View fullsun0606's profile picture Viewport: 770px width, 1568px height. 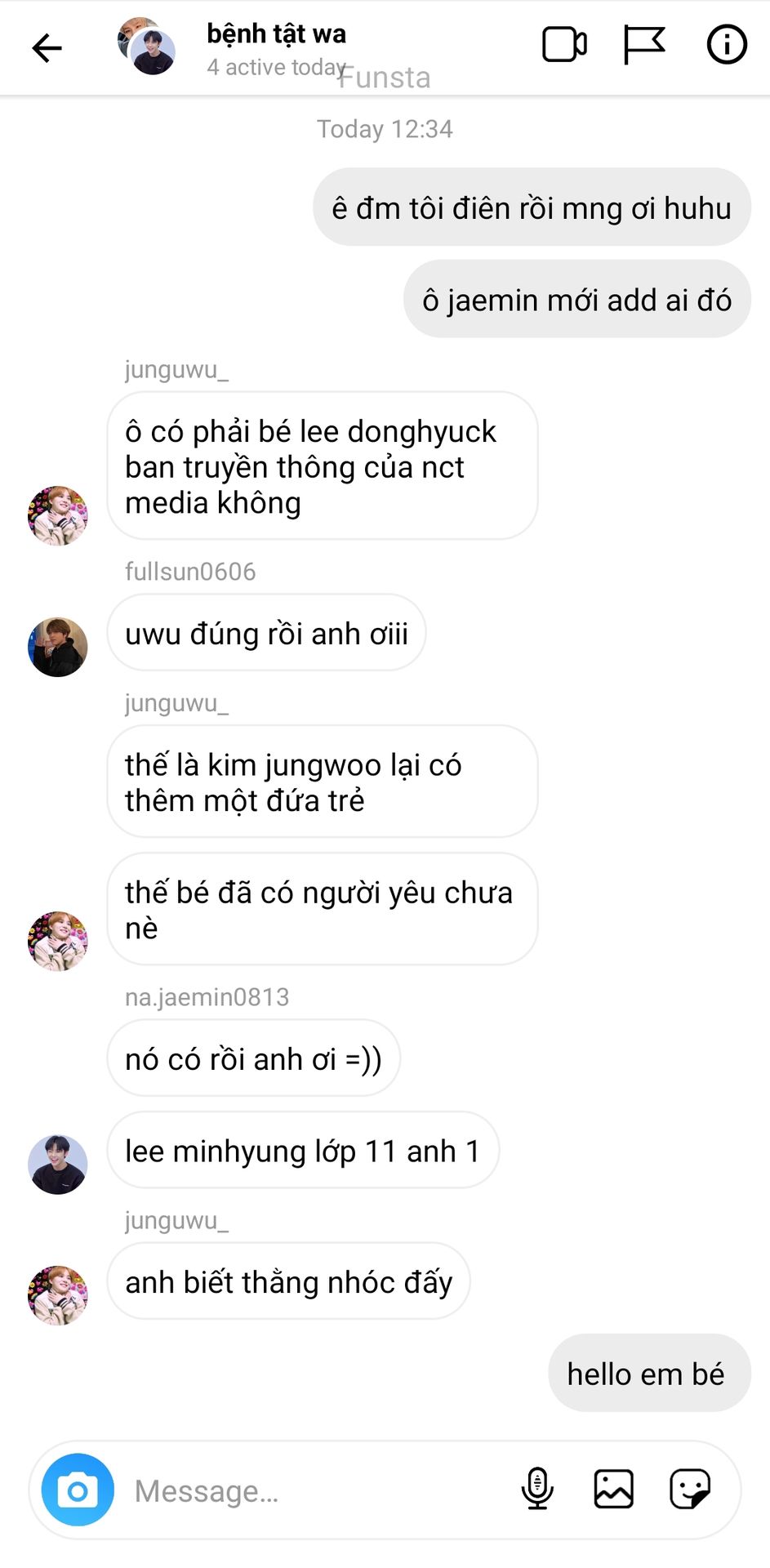58,647
